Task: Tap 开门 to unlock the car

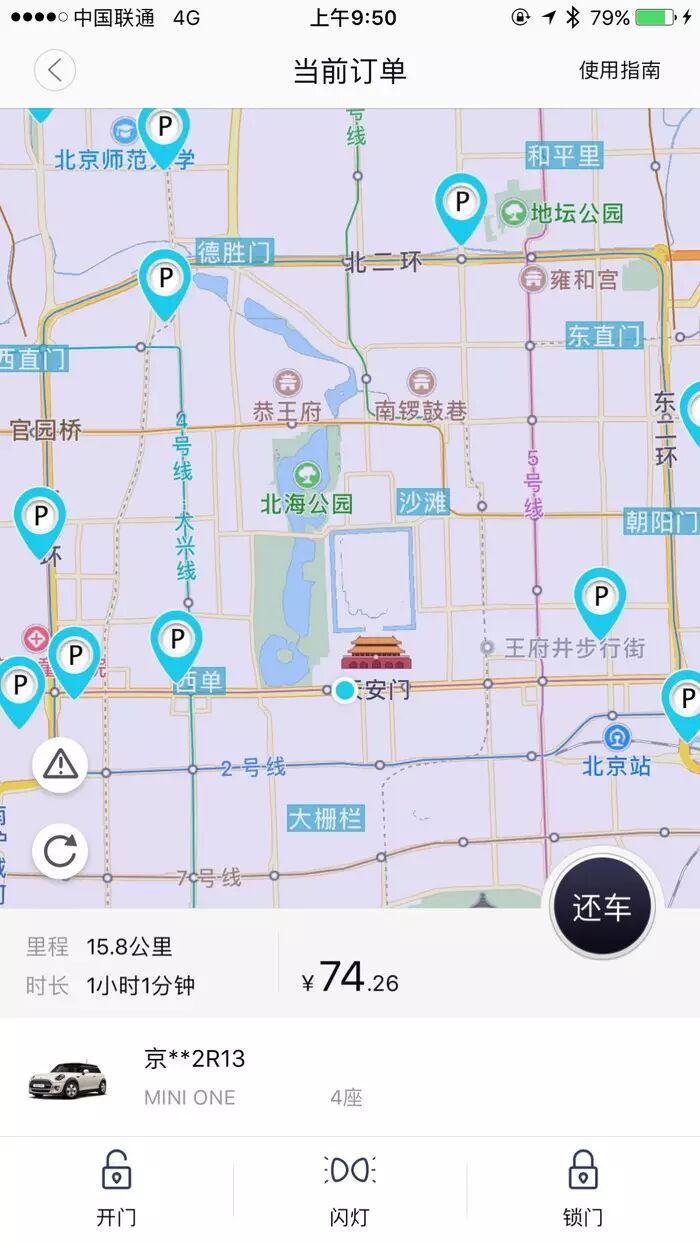Action: pyautogui.click(x=116, y=1188)
